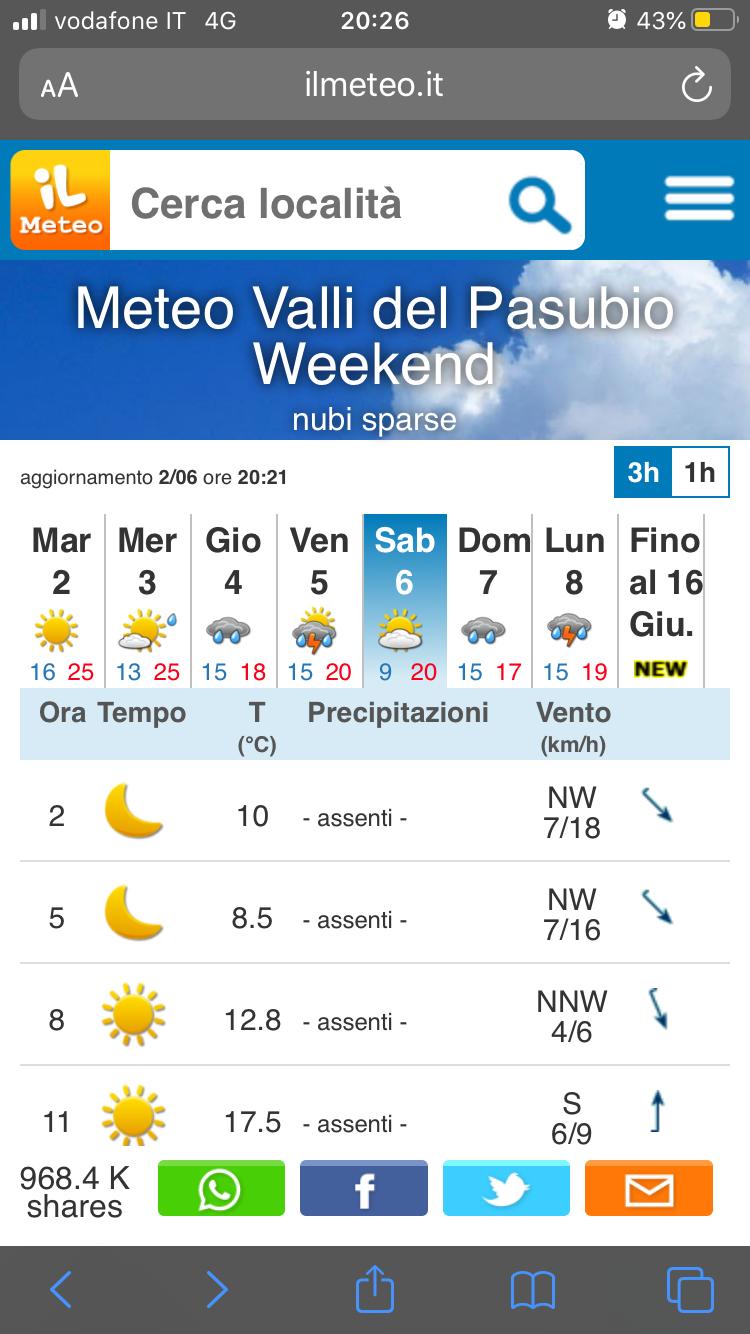The image size is (750, 1334).
Task: Open the iLMeteo home logo
Action: tap(60, 201)
